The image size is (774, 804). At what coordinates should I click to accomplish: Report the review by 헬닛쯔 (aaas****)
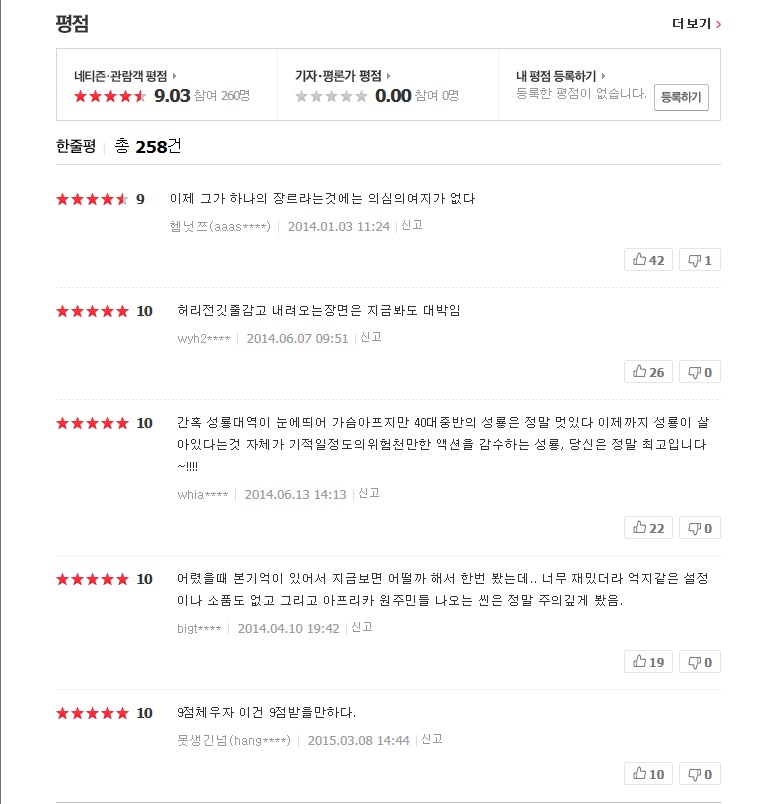tap(411, 225)
